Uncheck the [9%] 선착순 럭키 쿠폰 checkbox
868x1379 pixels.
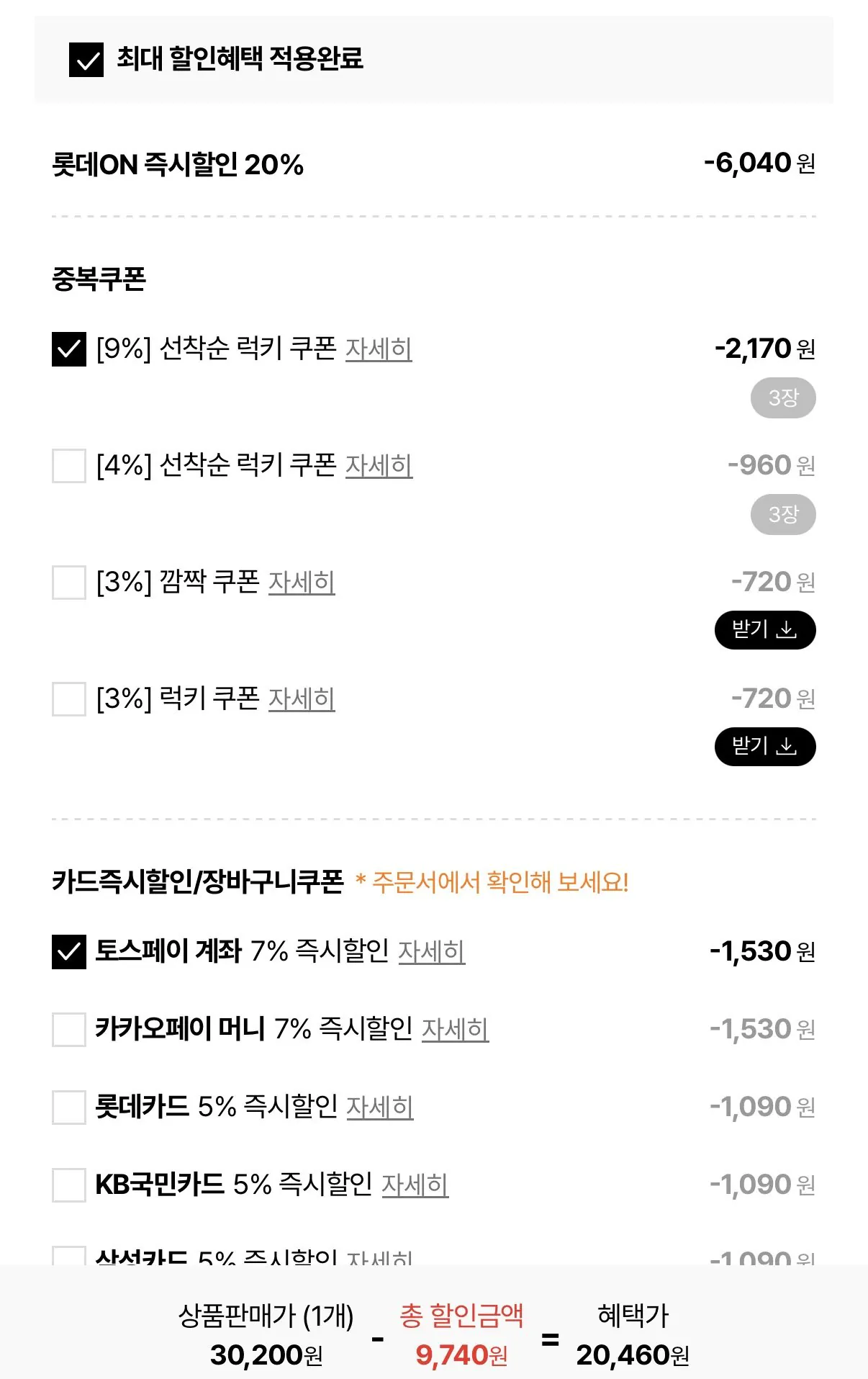point(68,350)
